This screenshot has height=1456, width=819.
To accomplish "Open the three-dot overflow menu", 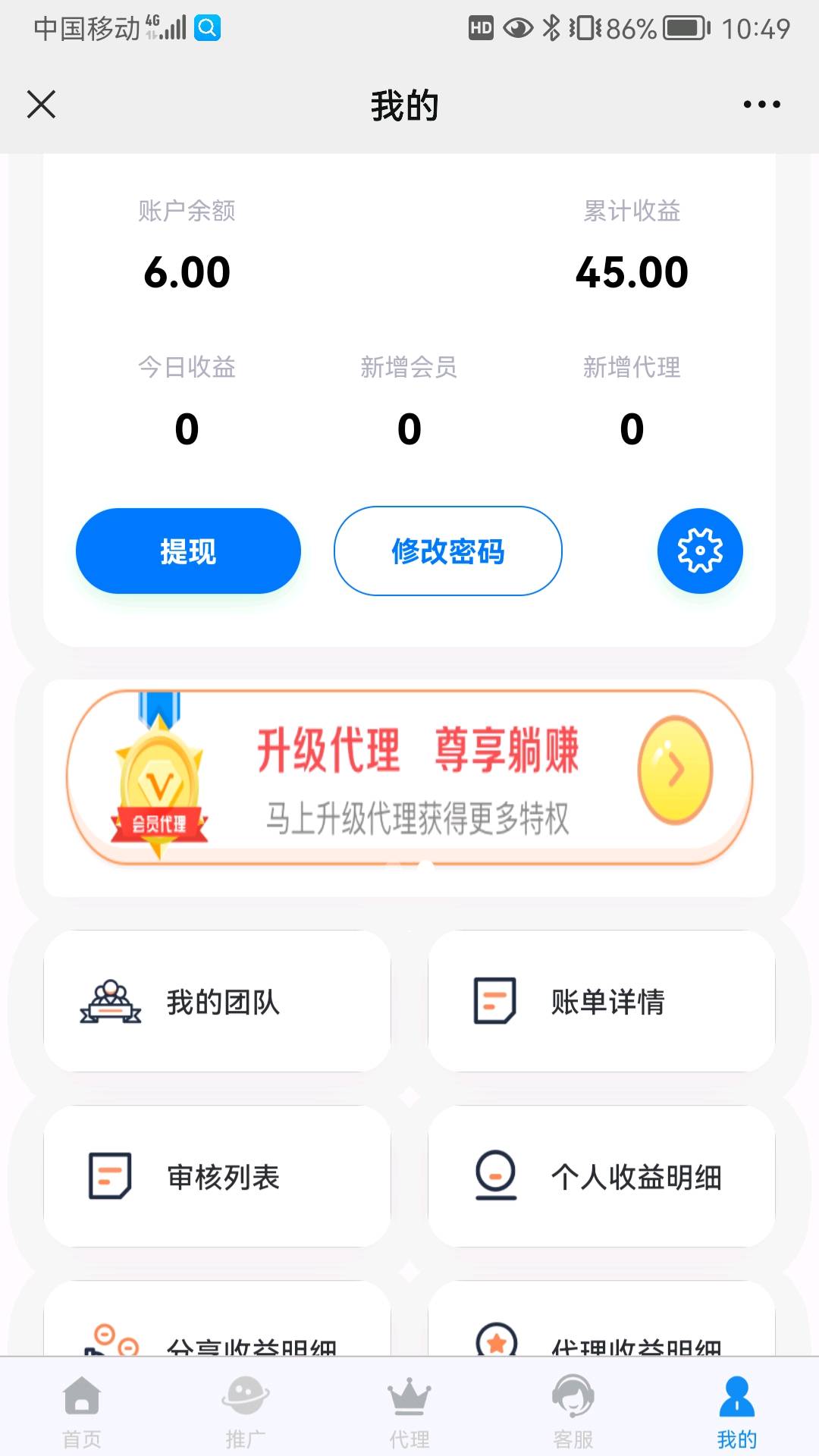I will pyautogui.click(x=761, y=105).
